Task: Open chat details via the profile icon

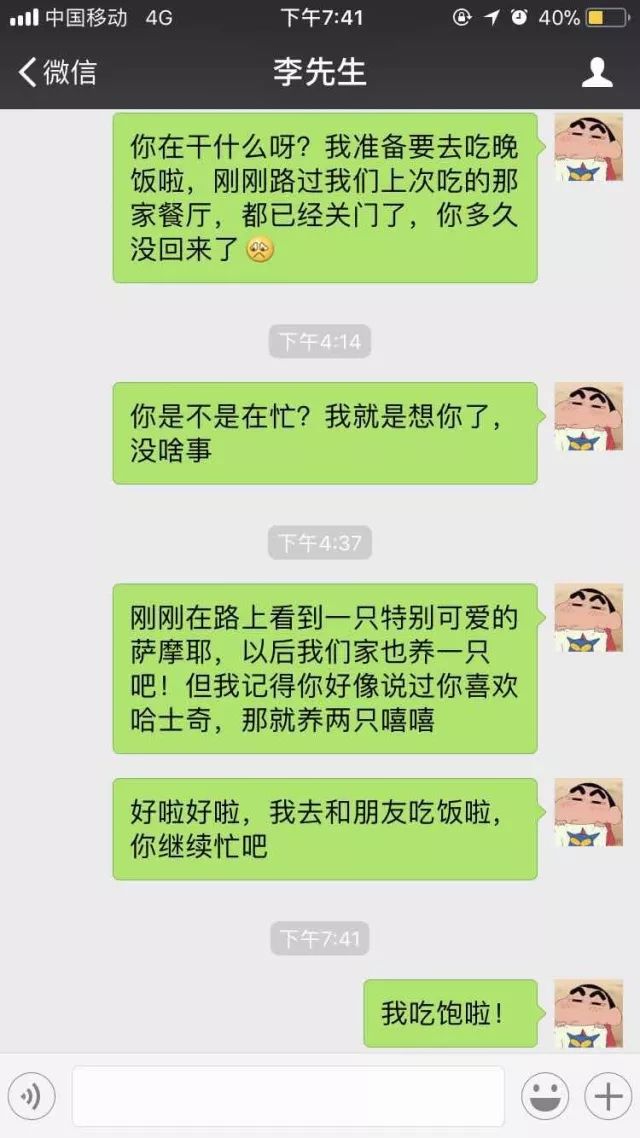Action: [597, 72]
